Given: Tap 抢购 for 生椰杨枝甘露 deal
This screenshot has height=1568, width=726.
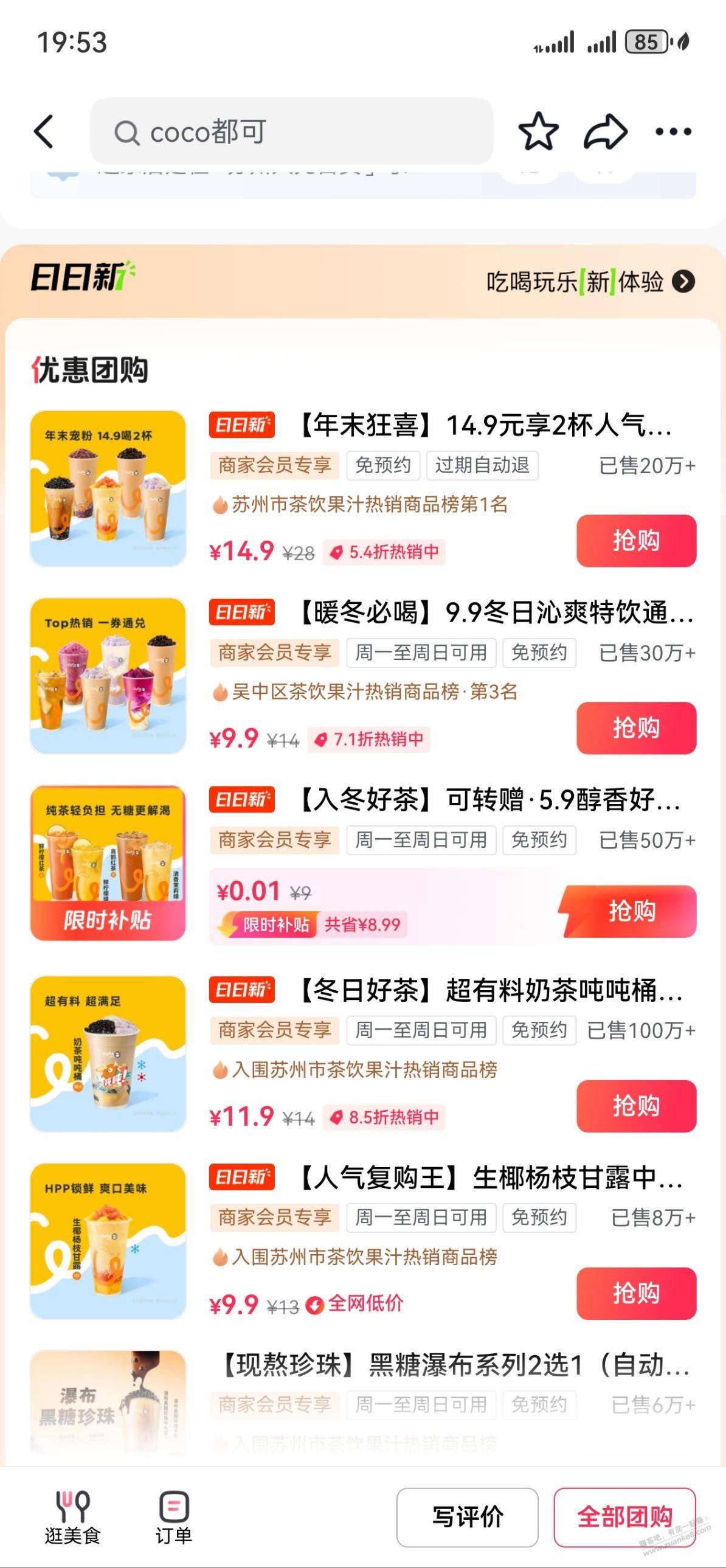Looking at the screenshot, I should (636, 1294).
